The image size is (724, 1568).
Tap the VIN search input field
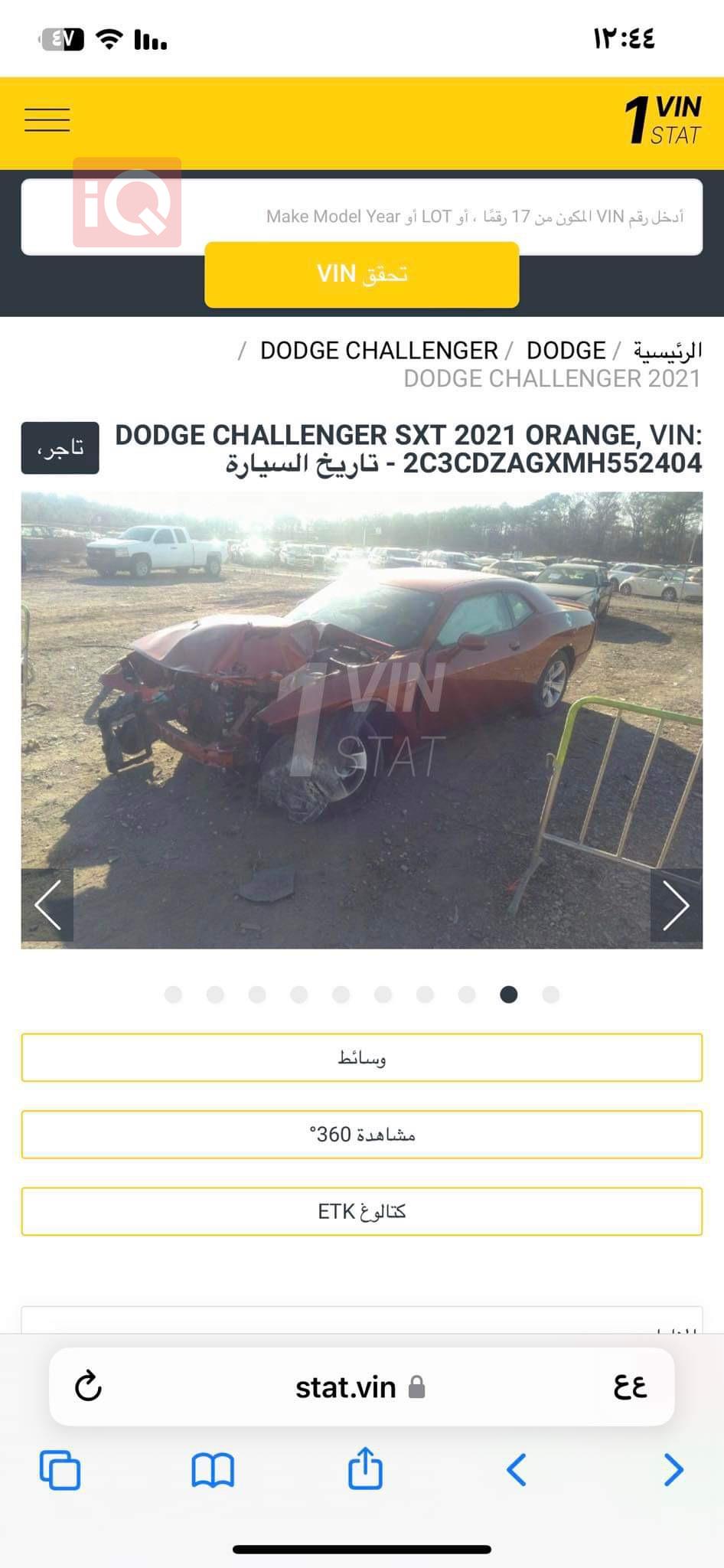[x=429, y=216]
